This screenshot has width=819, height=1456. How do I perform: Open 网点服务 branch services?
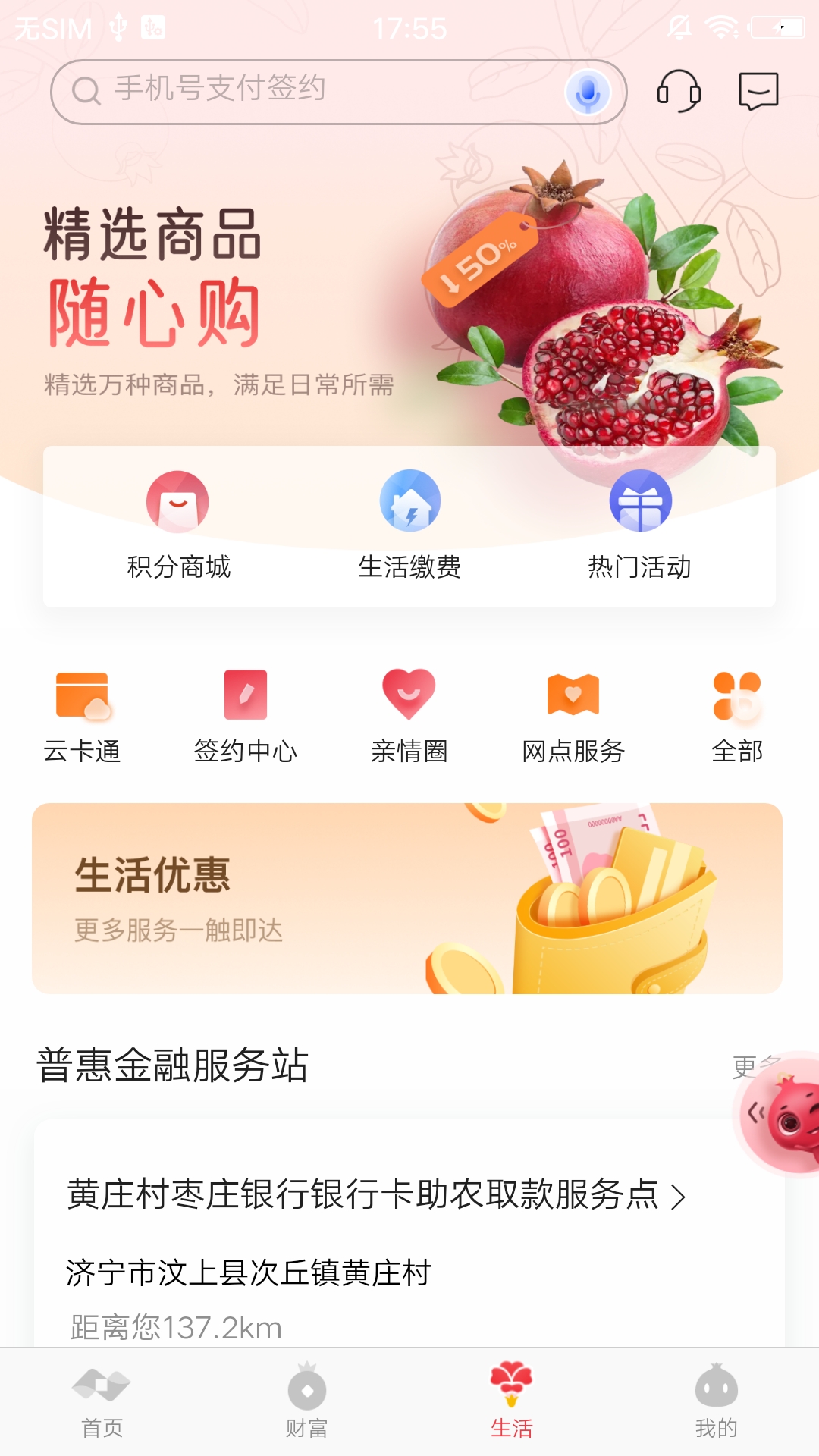tap(573, 713)
